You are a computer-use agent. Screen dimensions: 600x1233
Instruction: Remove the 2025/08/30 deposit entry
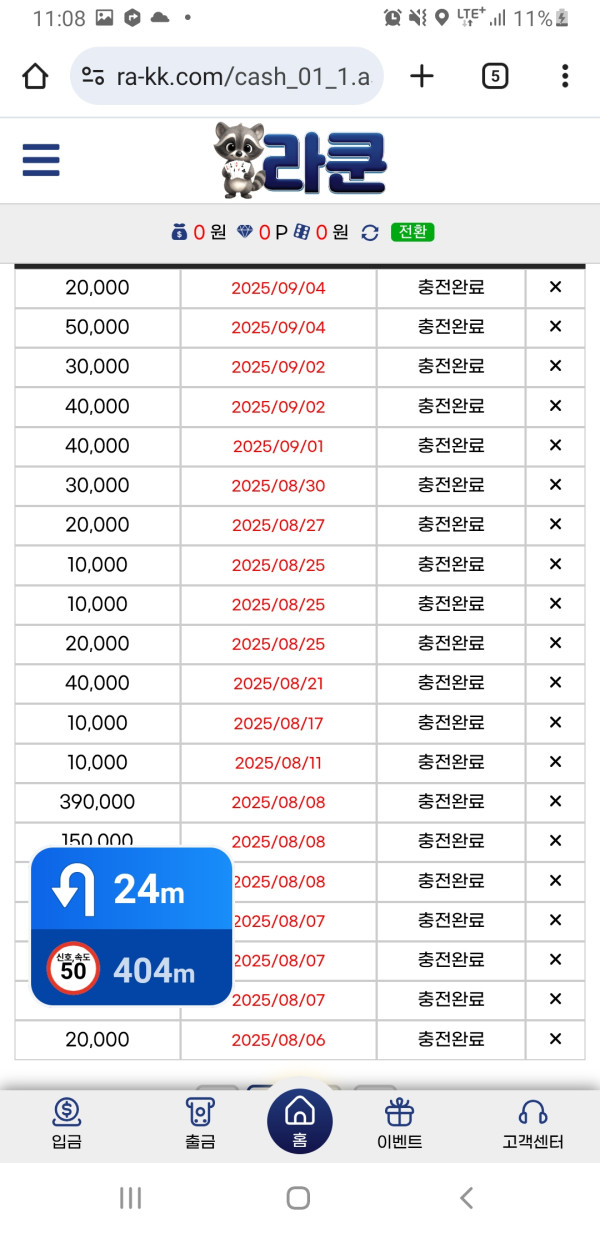[556, 485]
